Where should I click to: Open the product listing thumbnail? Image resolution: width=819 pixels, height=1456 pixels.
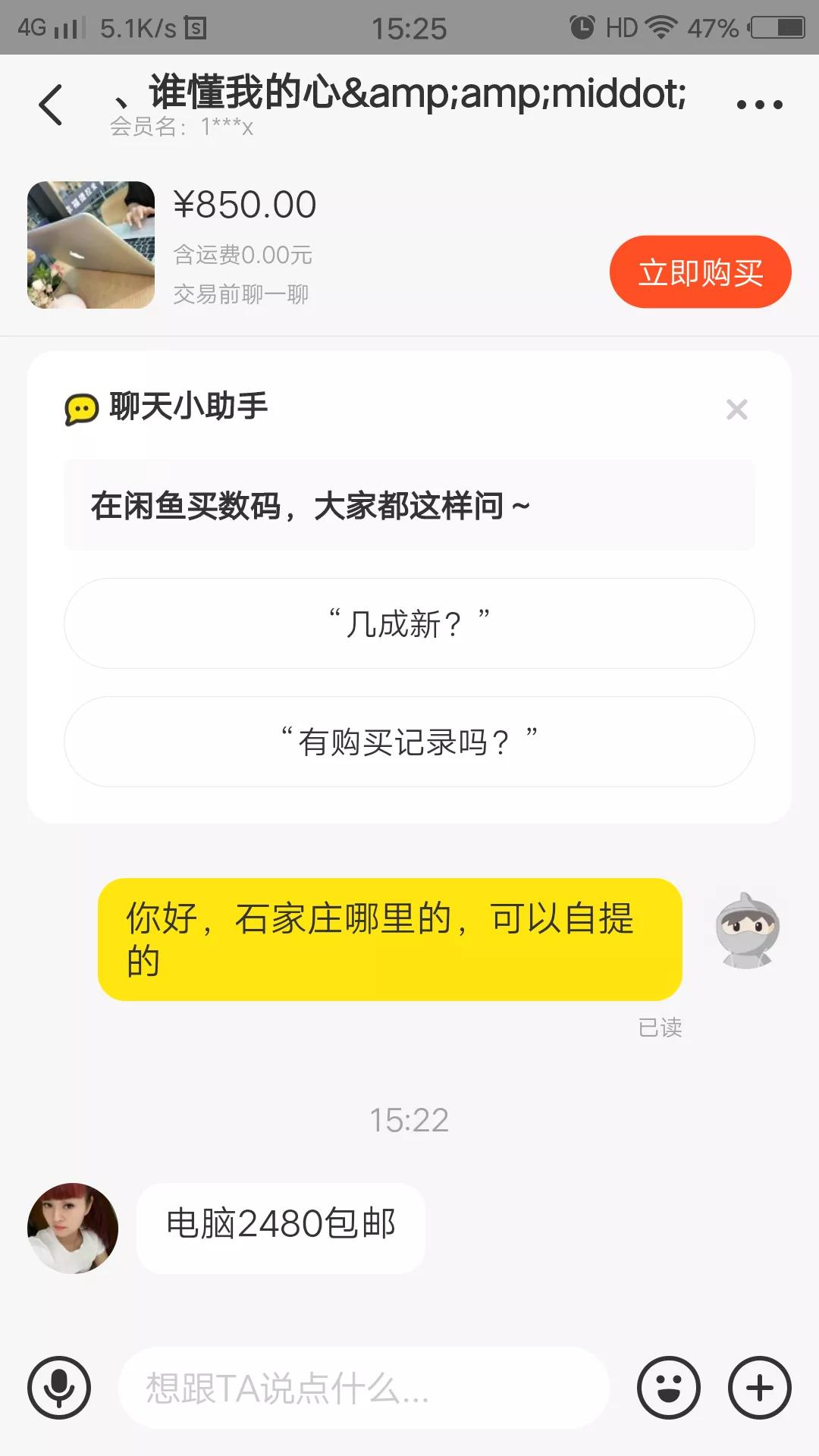click(89, 245)
